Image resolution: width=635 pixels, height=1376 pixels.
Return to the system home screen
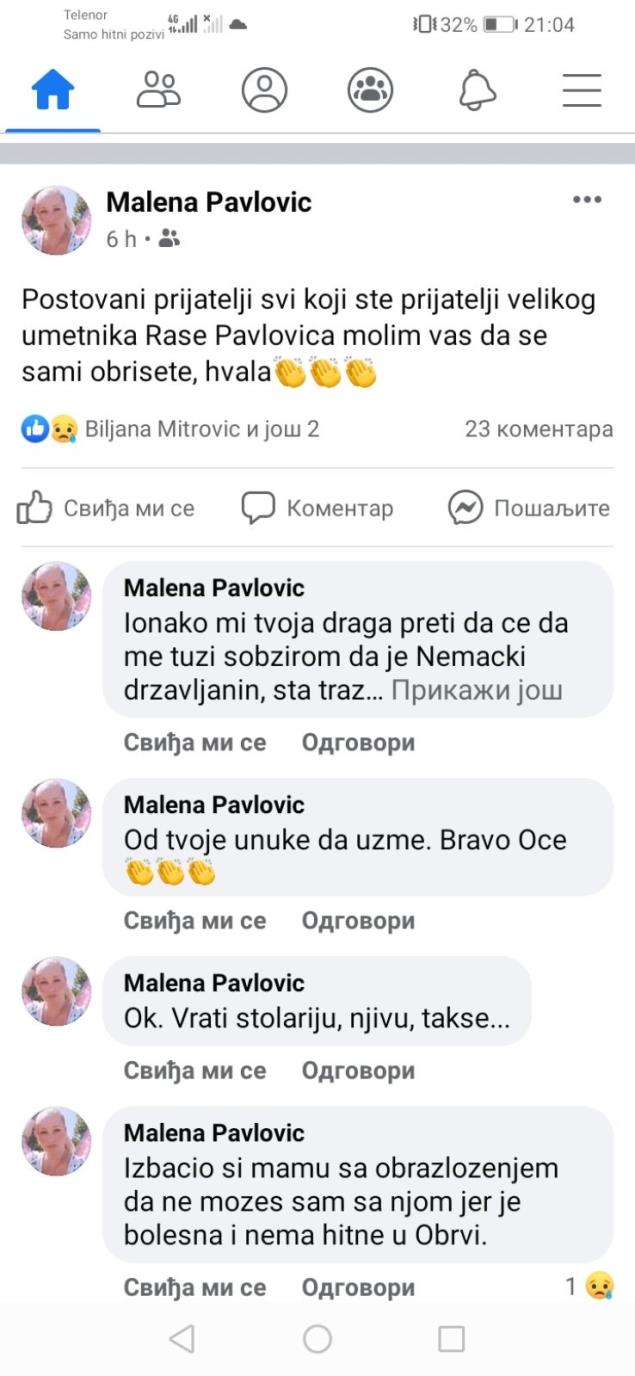[x=317, y=1339]
